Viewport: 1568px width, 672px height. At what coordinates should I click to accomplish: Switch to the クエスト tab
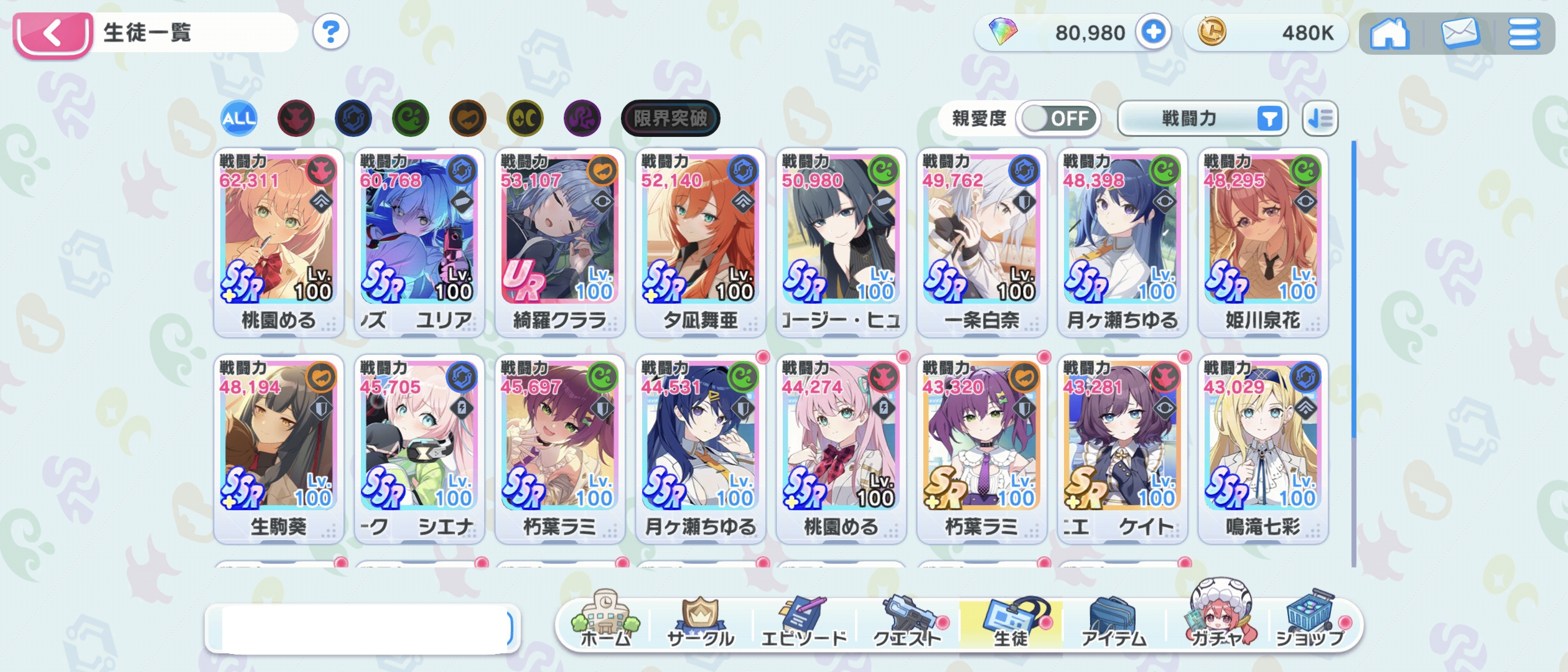(x=907, y=622)
